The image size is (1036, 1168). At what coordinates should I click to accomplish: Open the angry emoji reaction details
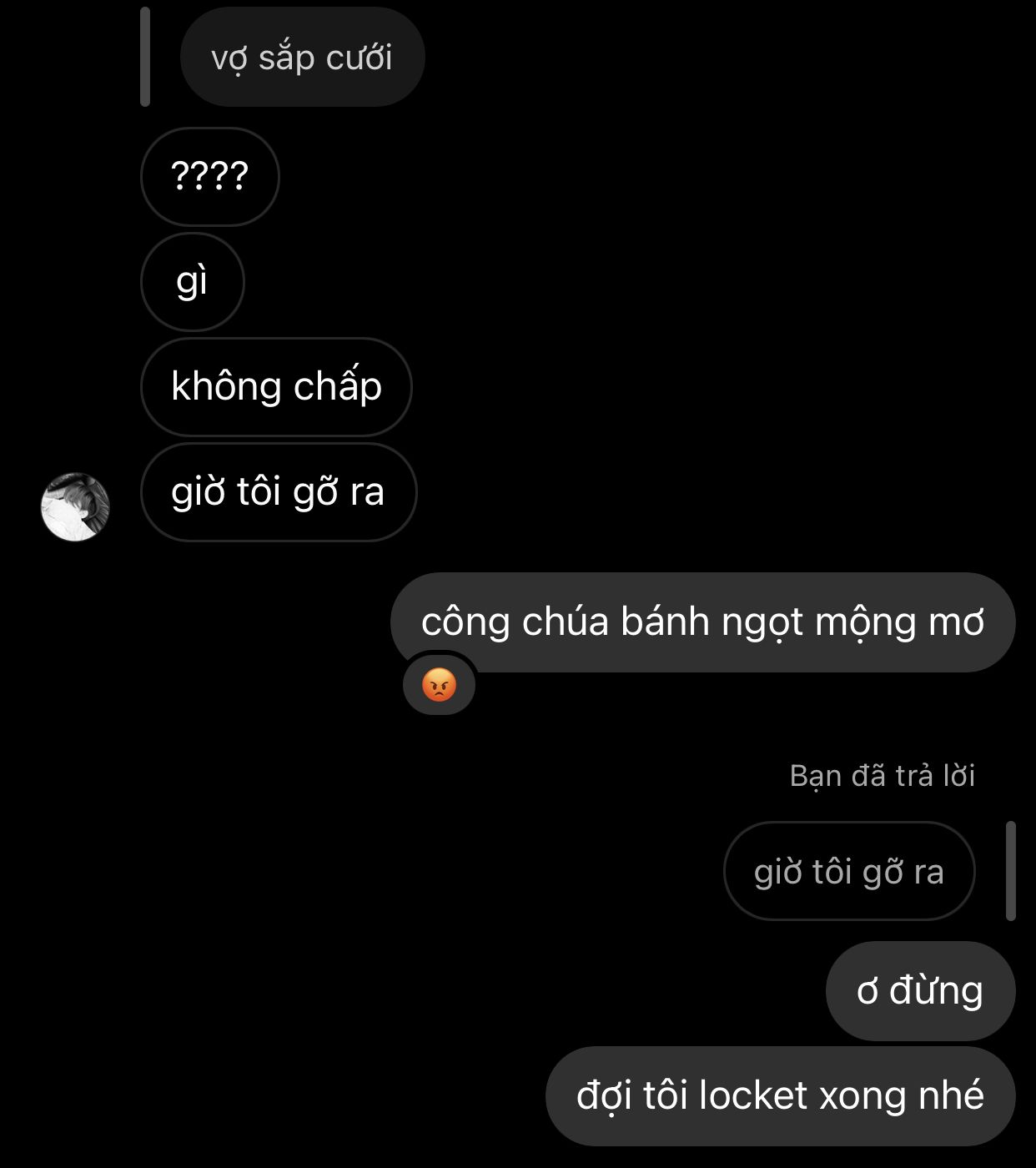pyautogui.click(x=439, y=685)
